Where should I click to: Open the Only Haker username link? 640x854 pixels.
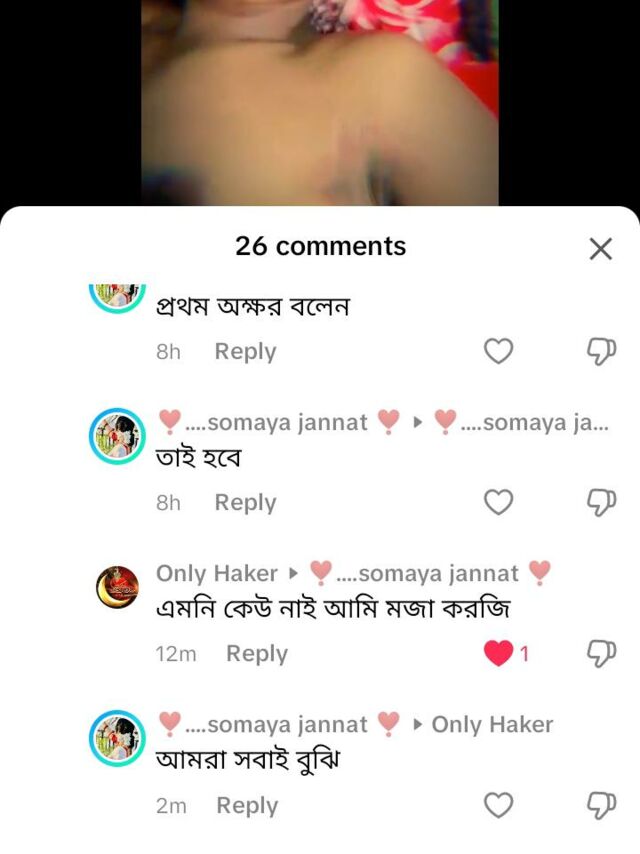(x=216, y=573)
